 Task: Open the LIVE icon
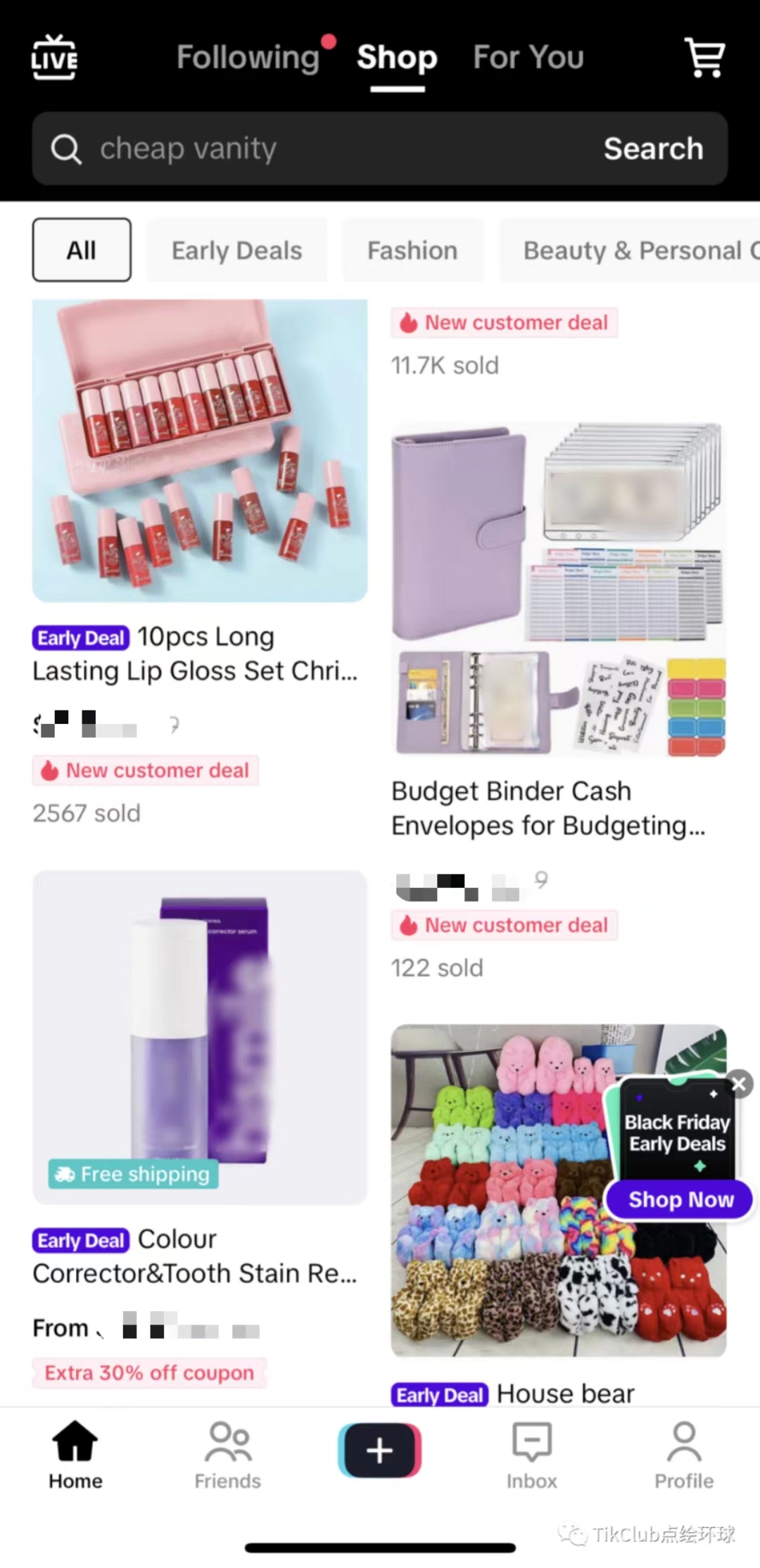pyautogui.click(x=54, y=57)
